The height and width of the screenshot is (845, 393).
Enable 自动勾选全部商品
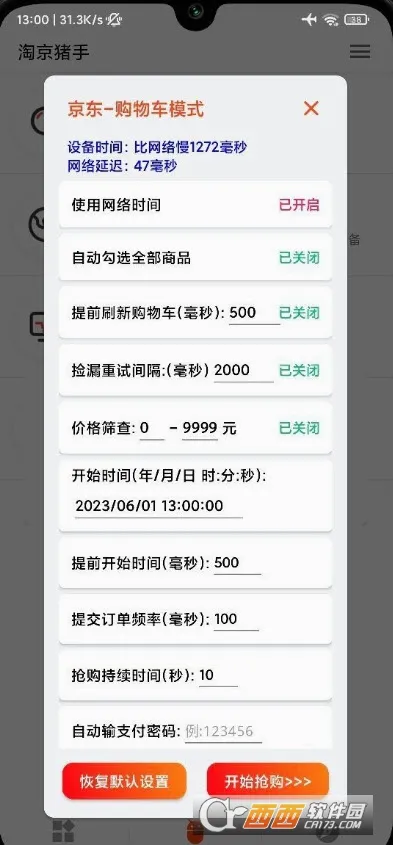pos(299,258)
